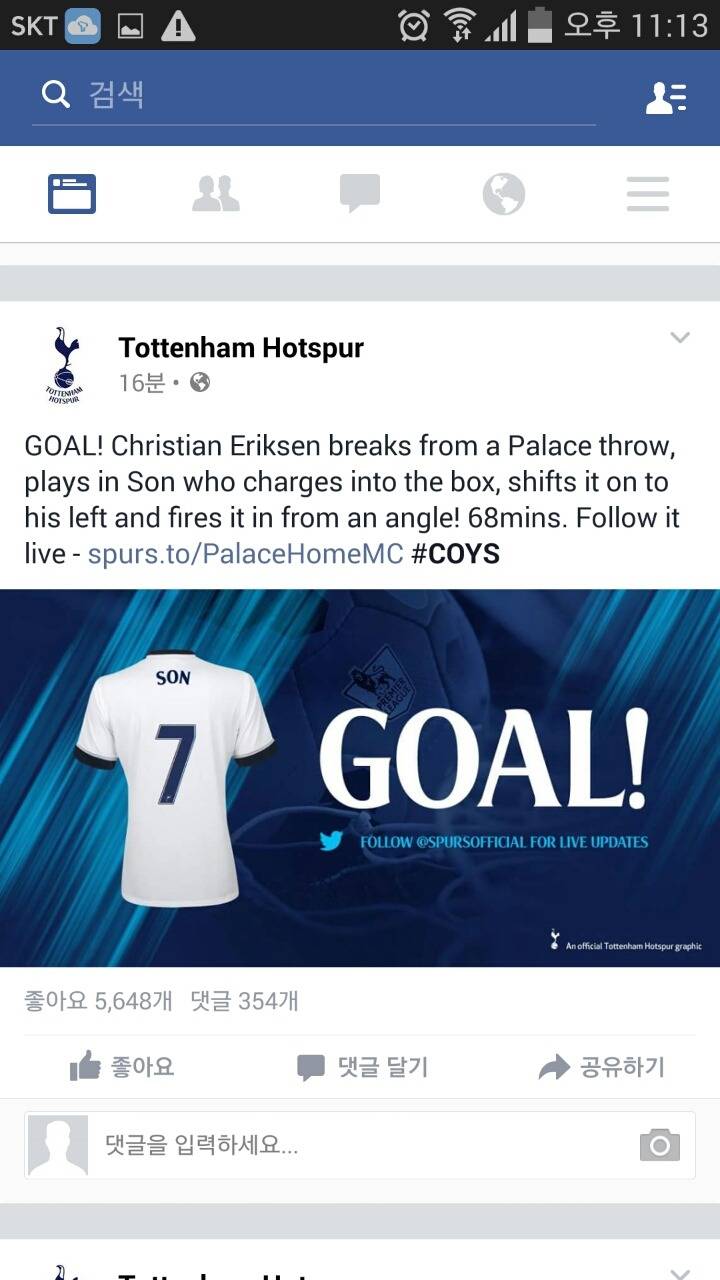View the Son GOAL! post image
This screenshot has width=720, height=1280.
[x=360, y=778]
